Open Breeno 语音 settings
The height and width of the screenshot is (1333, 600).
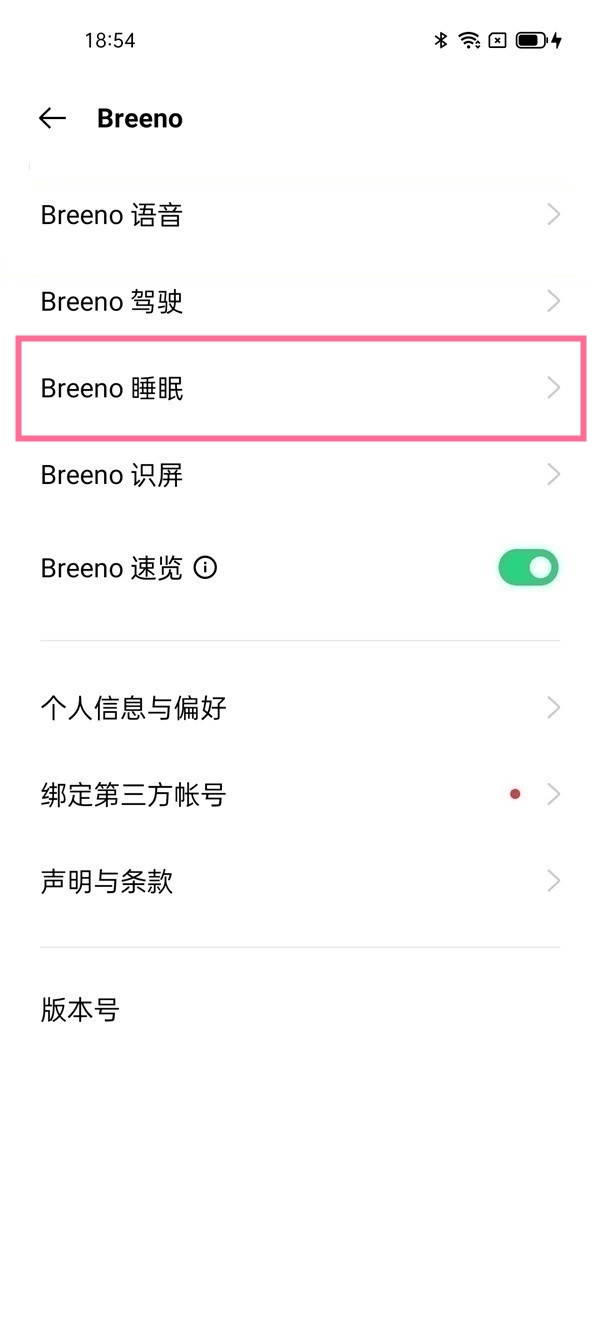[x=300, y=215]
